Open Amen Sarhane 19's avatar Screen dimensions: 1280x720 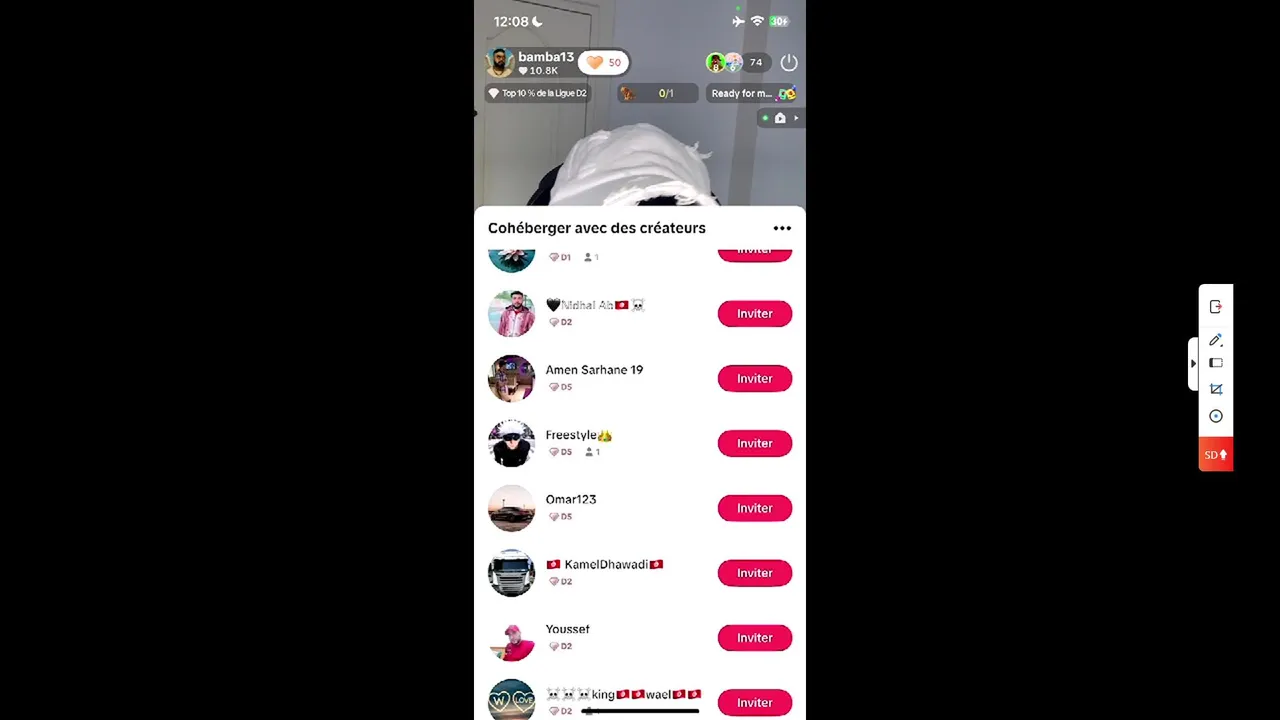[x=511, y=379]
